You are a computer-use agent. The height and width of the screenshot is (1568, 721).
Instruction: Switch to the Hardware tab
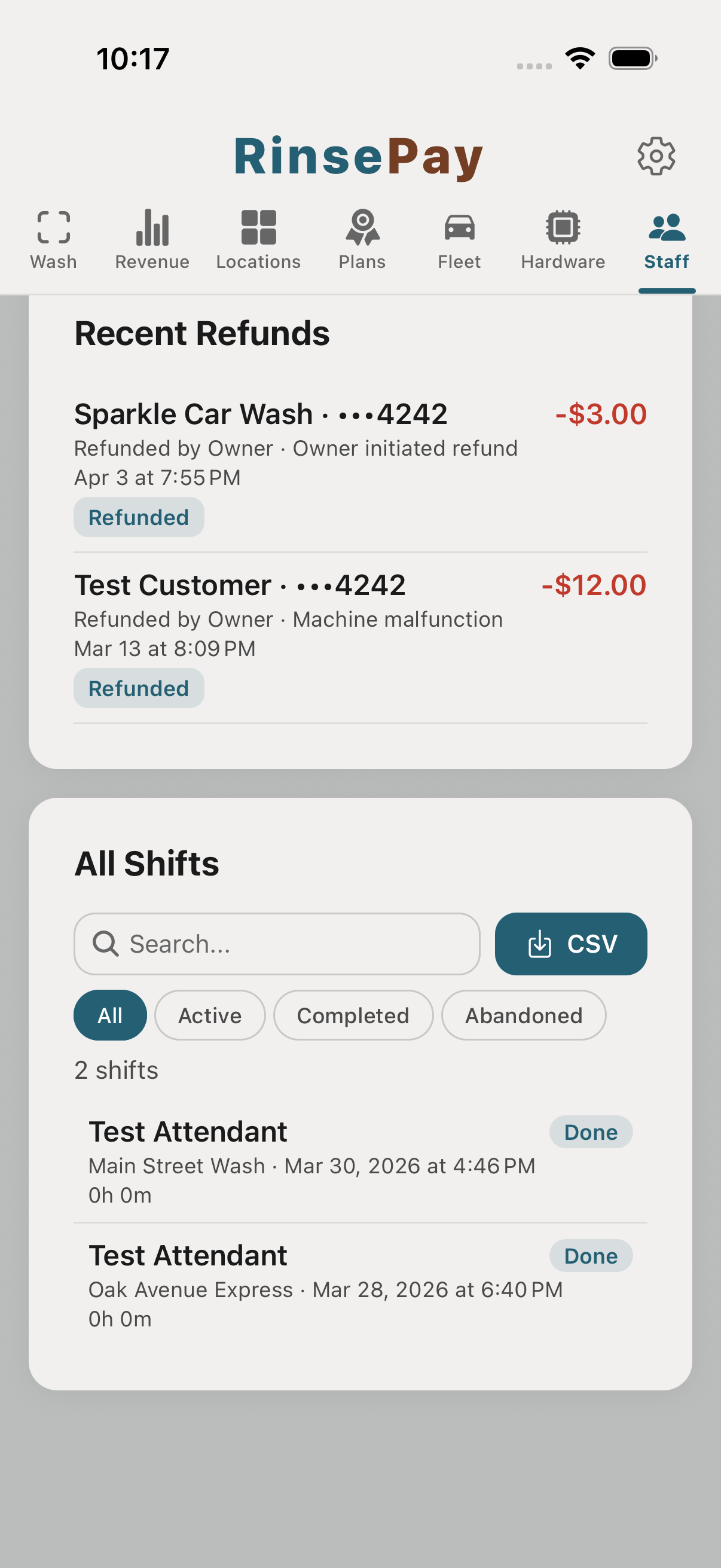point(563,240)
